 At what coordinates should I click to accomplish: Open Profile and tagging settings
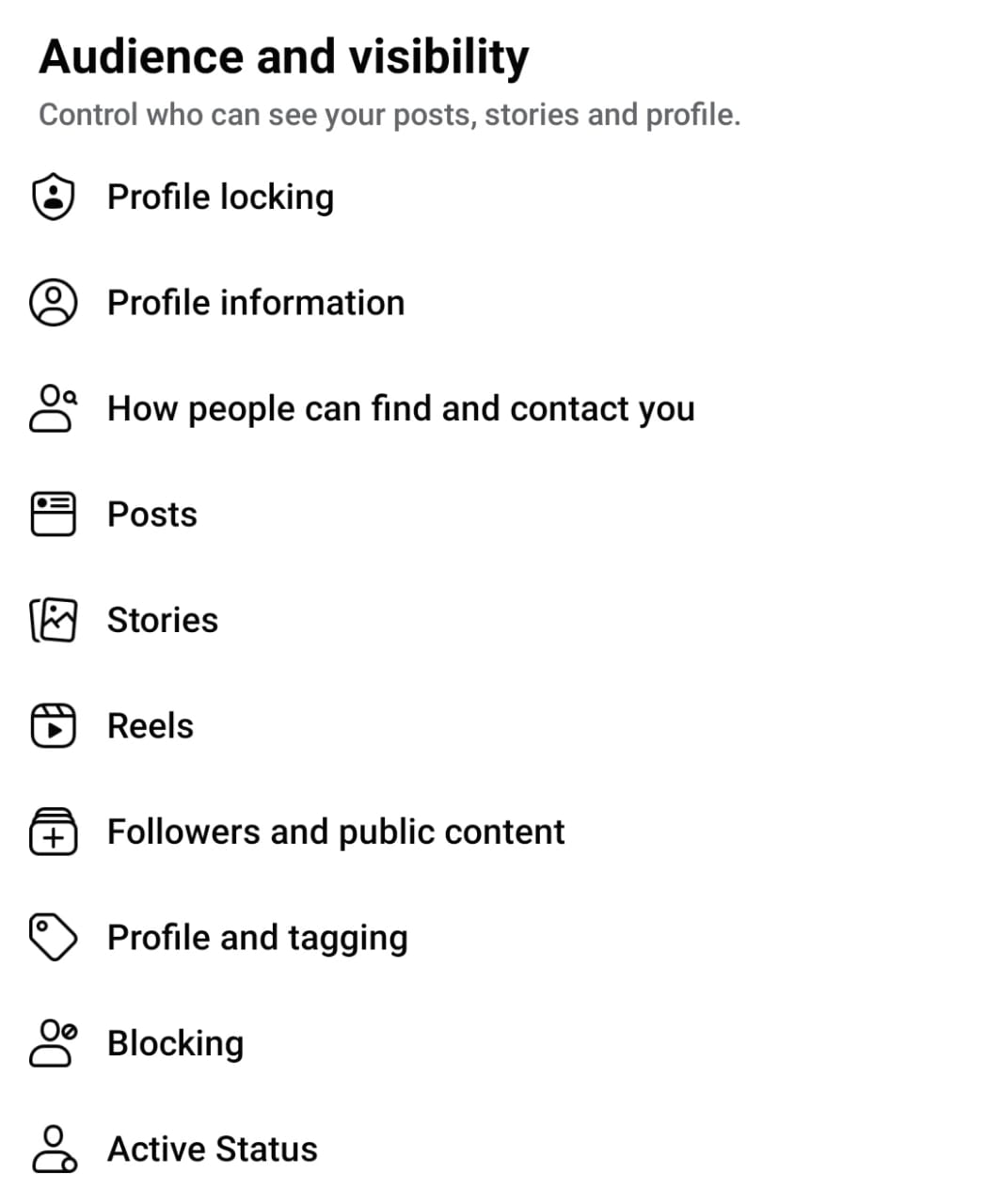coord(258,937)
